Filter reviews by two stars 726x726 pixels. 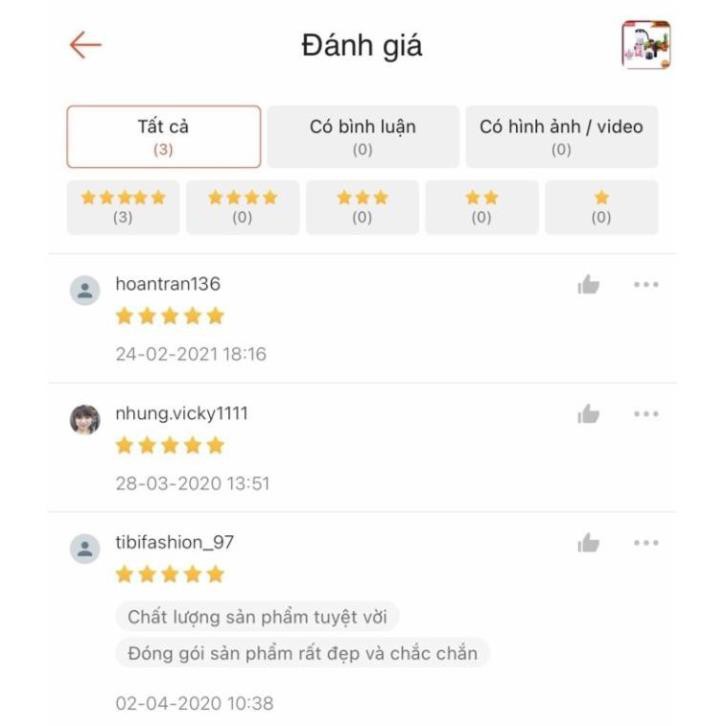[x=481, y=207]
